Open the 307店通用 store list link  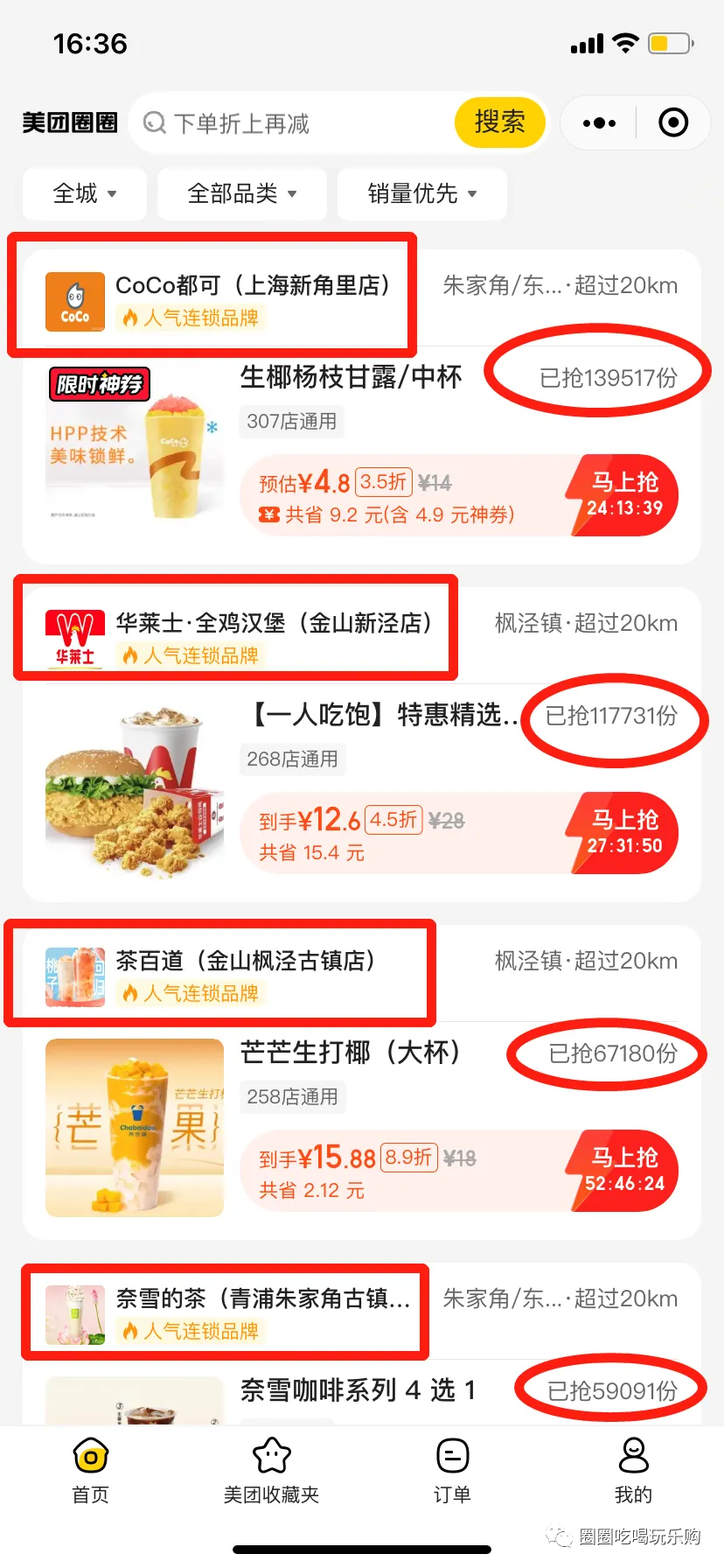click(x=291, y=422)
